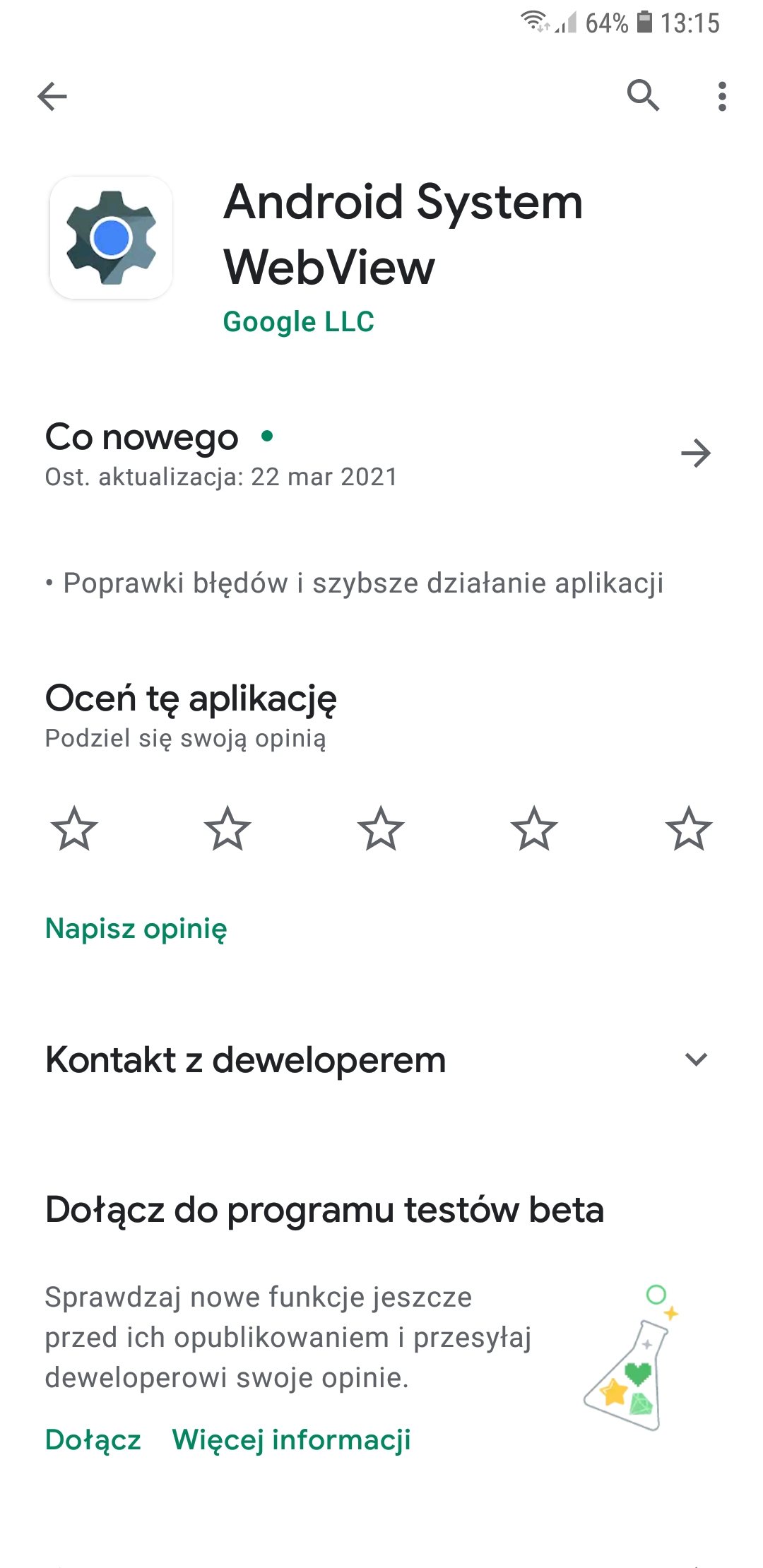Rate the app three stars
The width and height of the screenshot is (763, 1568).
point(381,828)
